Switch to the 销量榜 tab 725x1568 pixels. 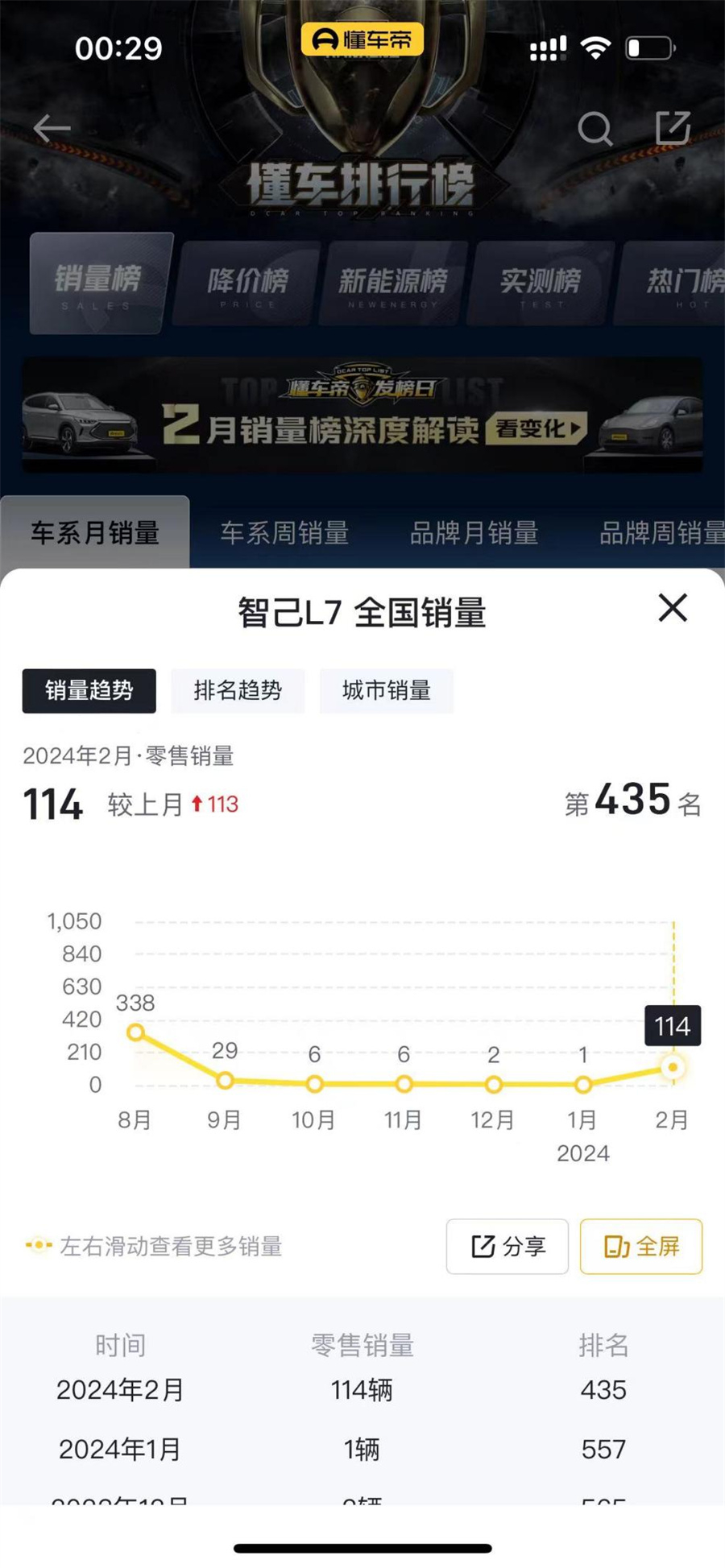coord(101,283)
